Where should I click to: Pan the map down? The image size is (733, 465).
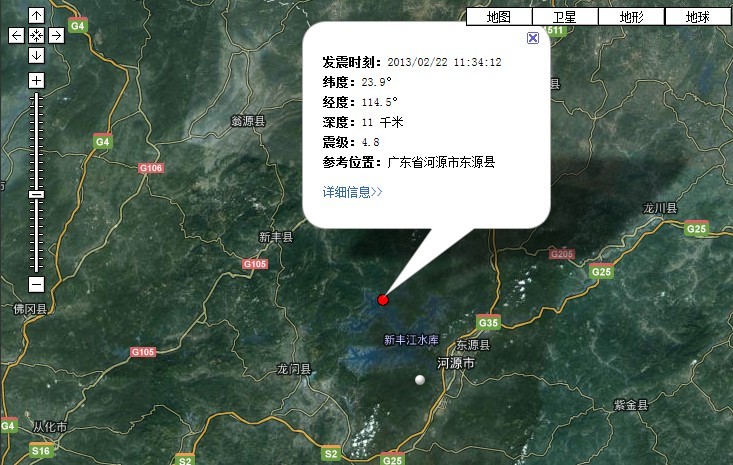36,54
